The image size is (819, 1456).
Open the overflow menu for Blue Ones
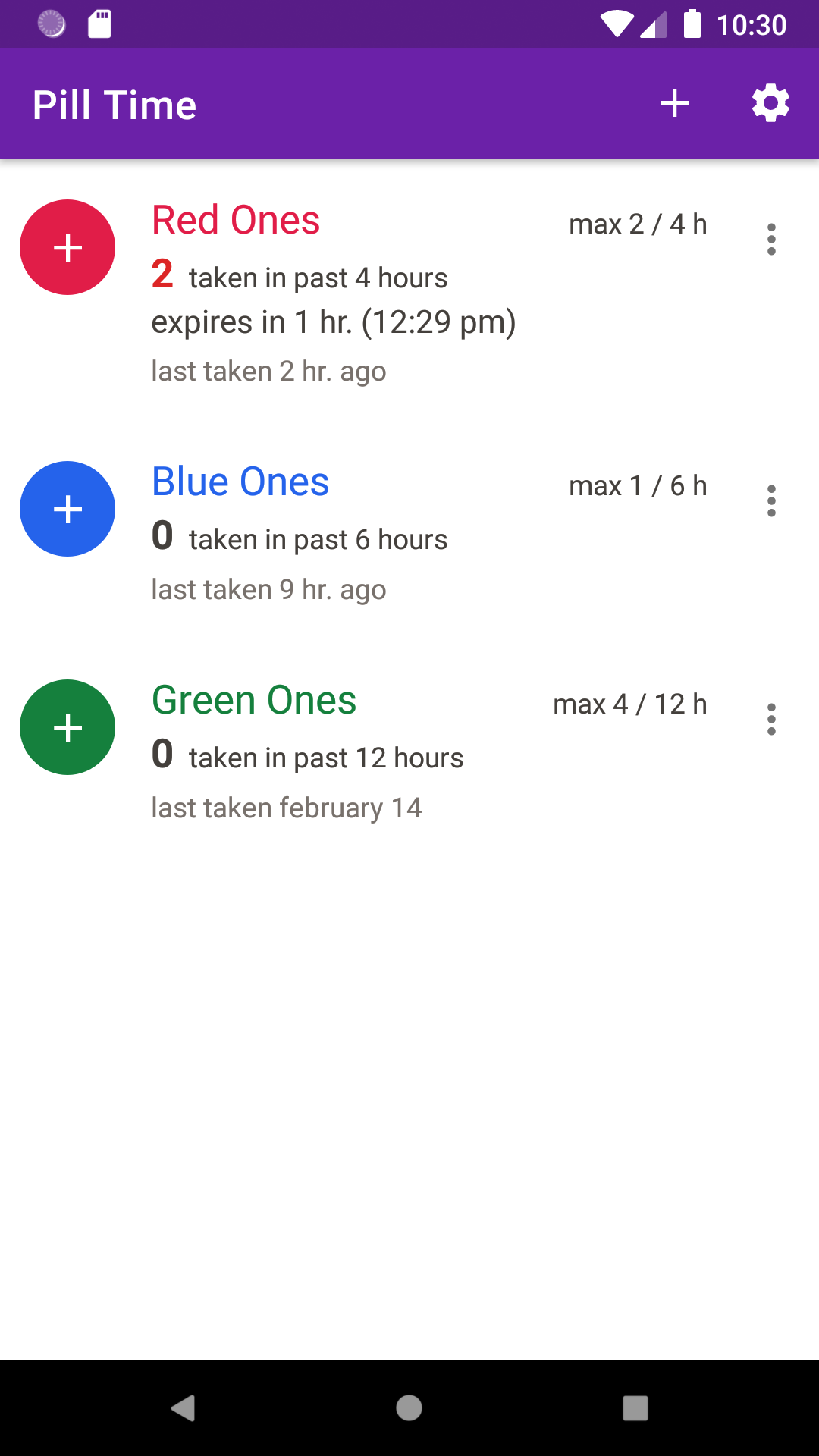771,501
